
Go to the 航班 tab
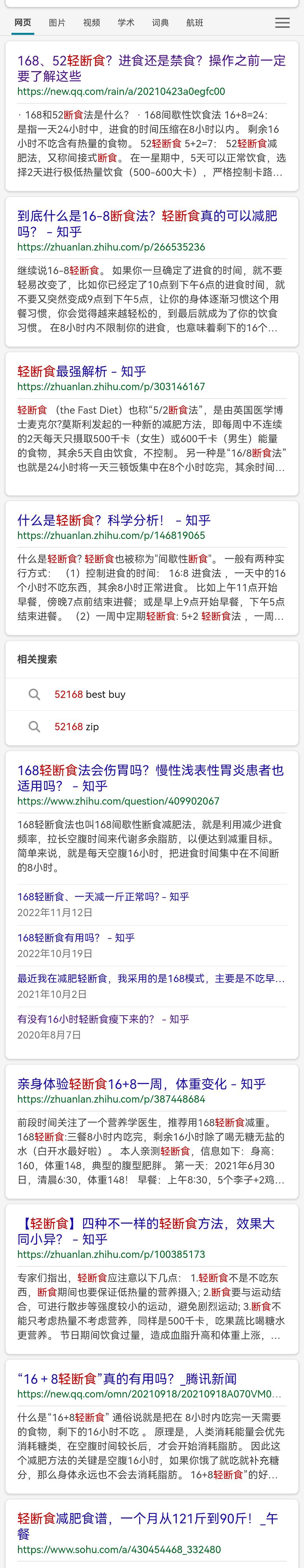[x=194, y=22]
